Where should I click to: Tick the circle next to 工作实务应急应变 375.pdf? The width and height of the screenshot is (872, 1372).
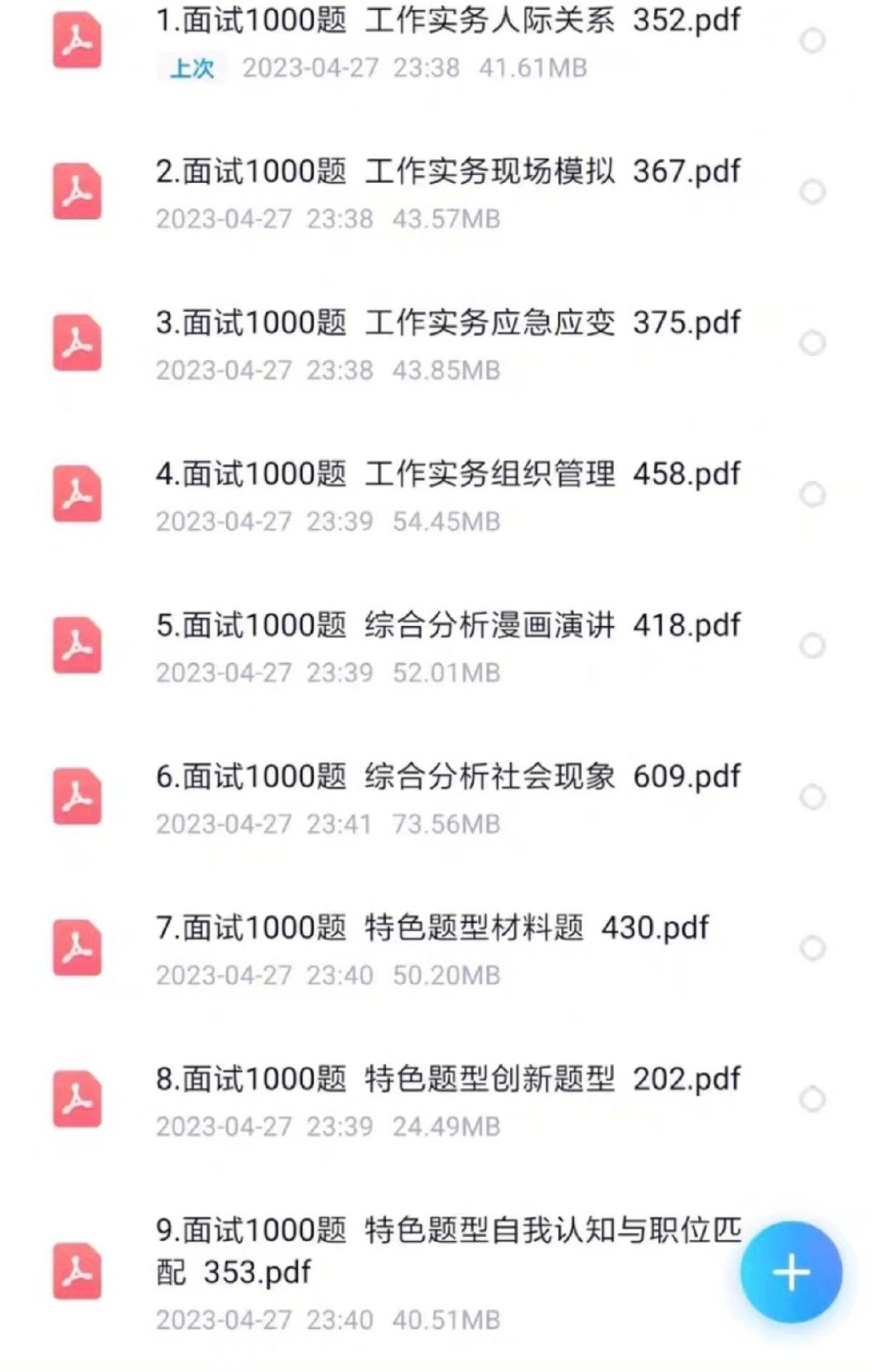coord(812,343)
